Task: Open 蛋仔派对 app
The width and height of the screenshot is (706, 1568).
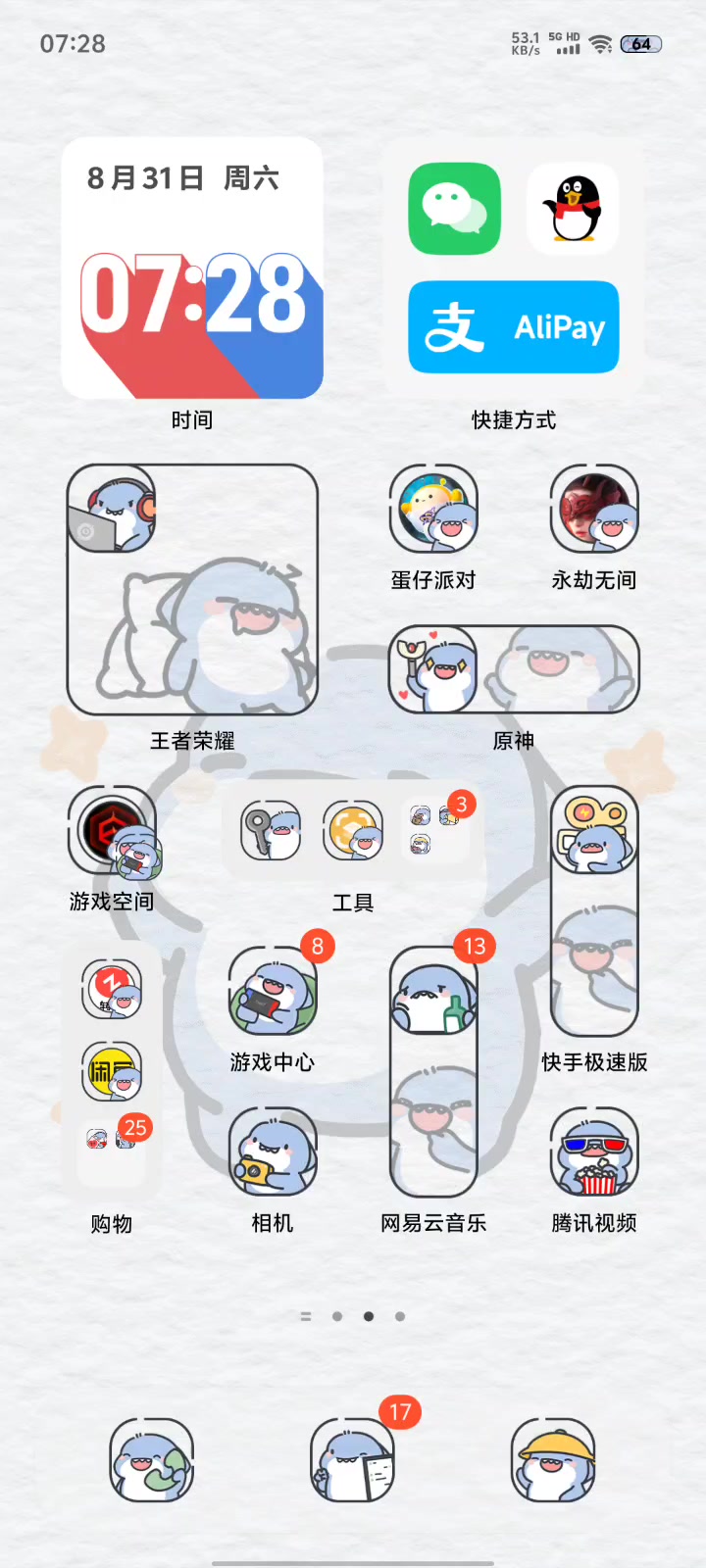Action: 433,510
